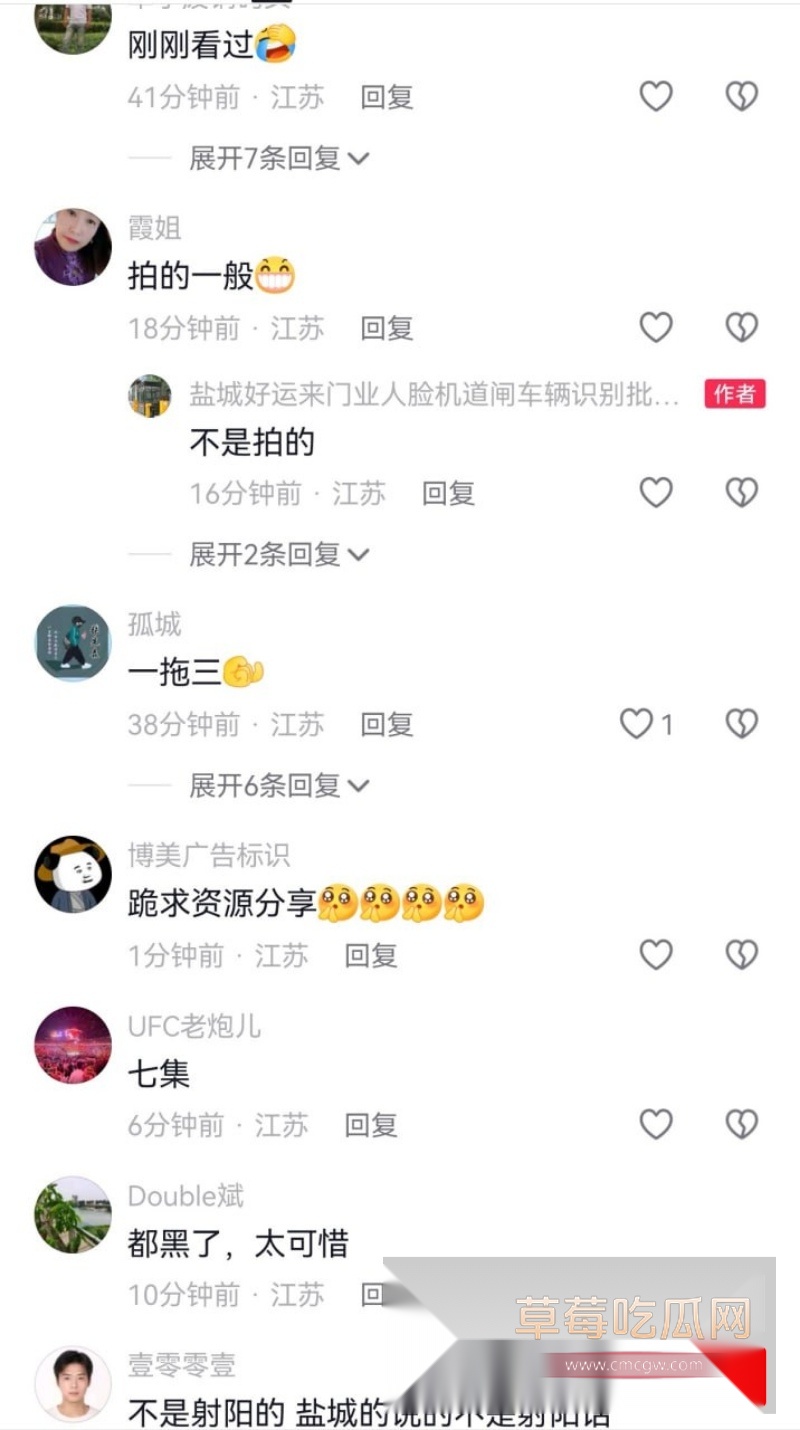
Task: Like UFC老炮儿's comment "七集"
Action: coord(656,1125)
